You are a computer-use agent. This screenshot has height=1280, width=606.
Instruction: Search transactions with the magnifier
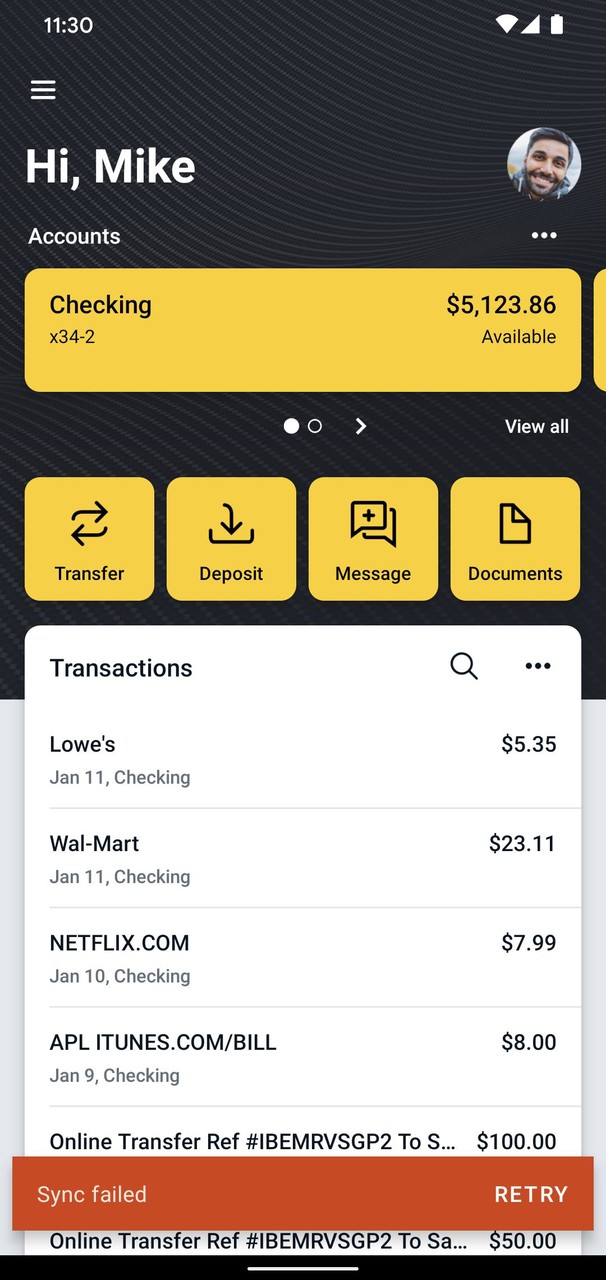(x=464, y=666)
